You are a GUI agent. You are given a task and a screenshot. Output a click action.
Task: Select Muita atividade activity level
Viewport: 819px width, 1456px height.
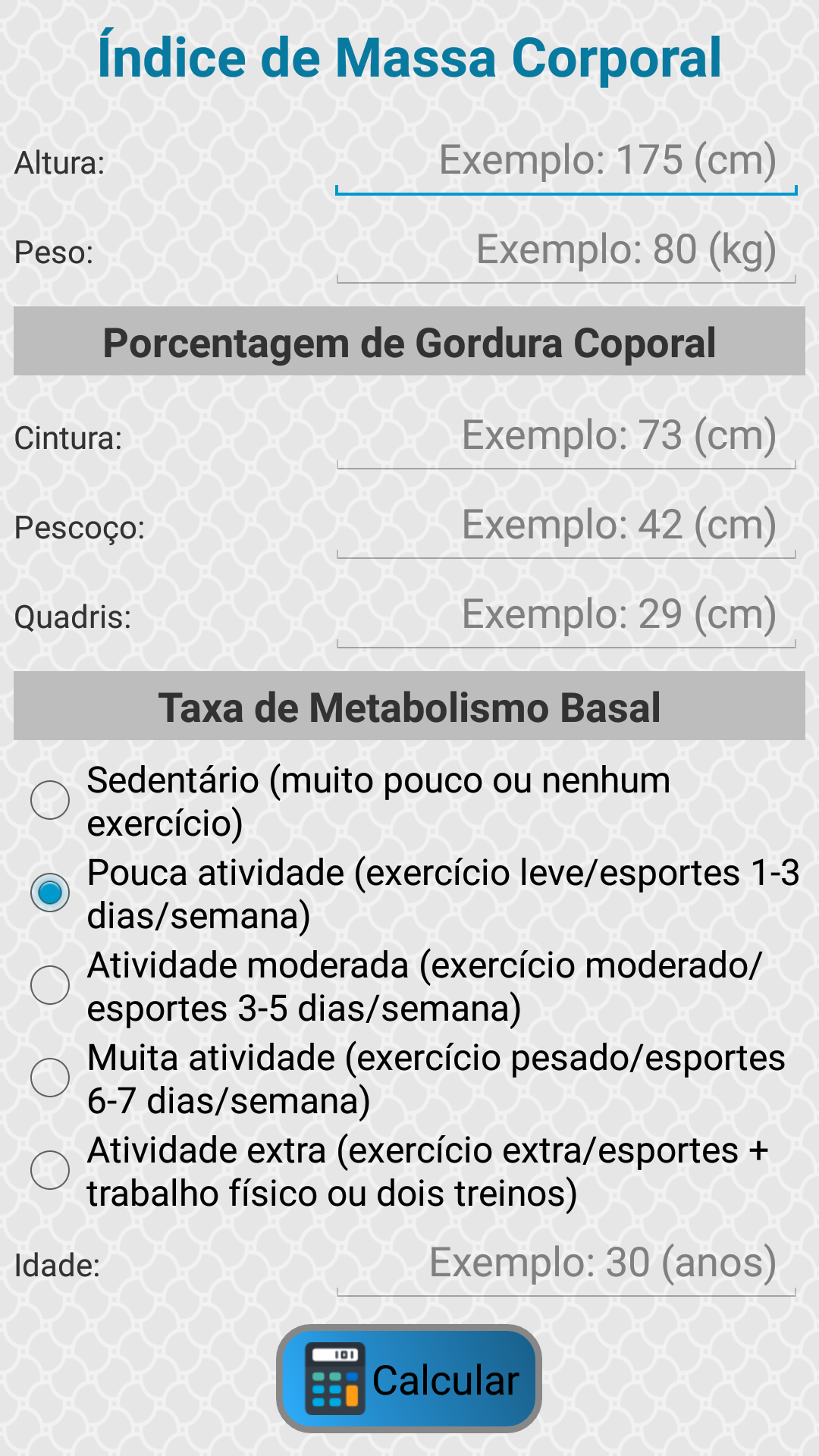[50, 1078]
